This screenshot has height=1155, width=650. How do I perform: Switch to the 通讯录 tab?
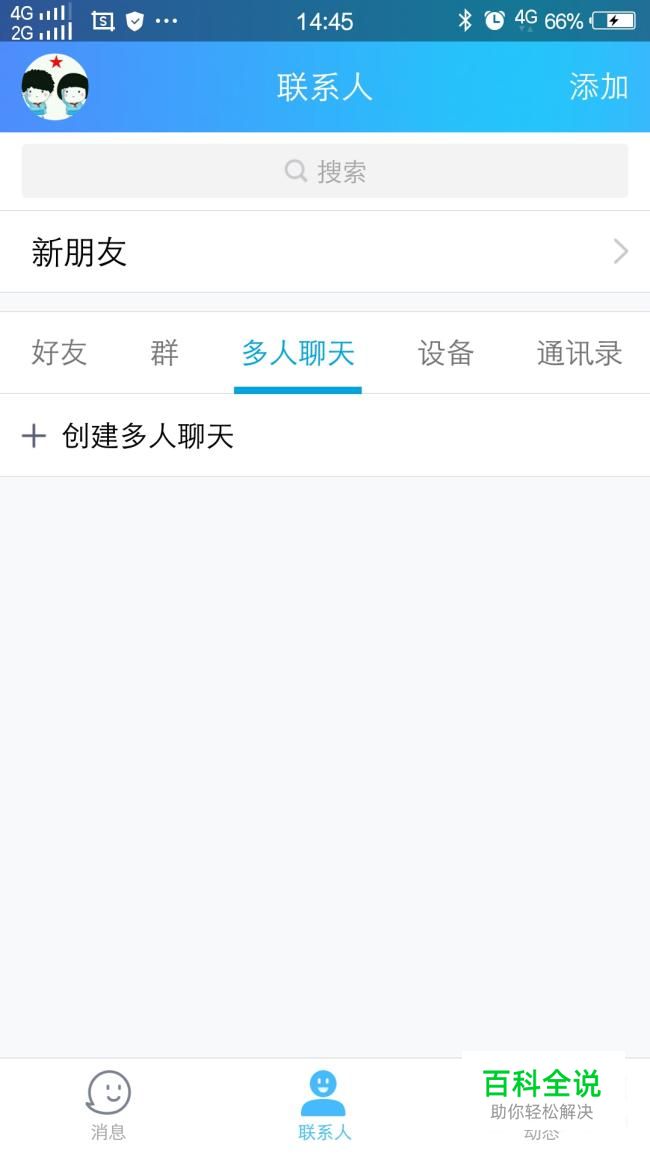tap(579, 353)
